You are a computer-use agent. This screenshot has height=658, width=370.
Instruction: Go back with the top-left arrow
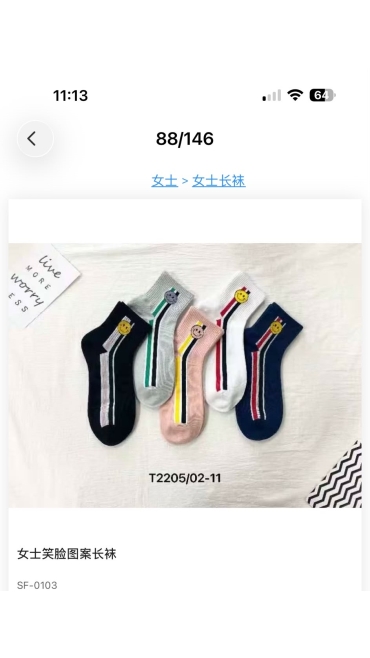(x=35, y=138)
